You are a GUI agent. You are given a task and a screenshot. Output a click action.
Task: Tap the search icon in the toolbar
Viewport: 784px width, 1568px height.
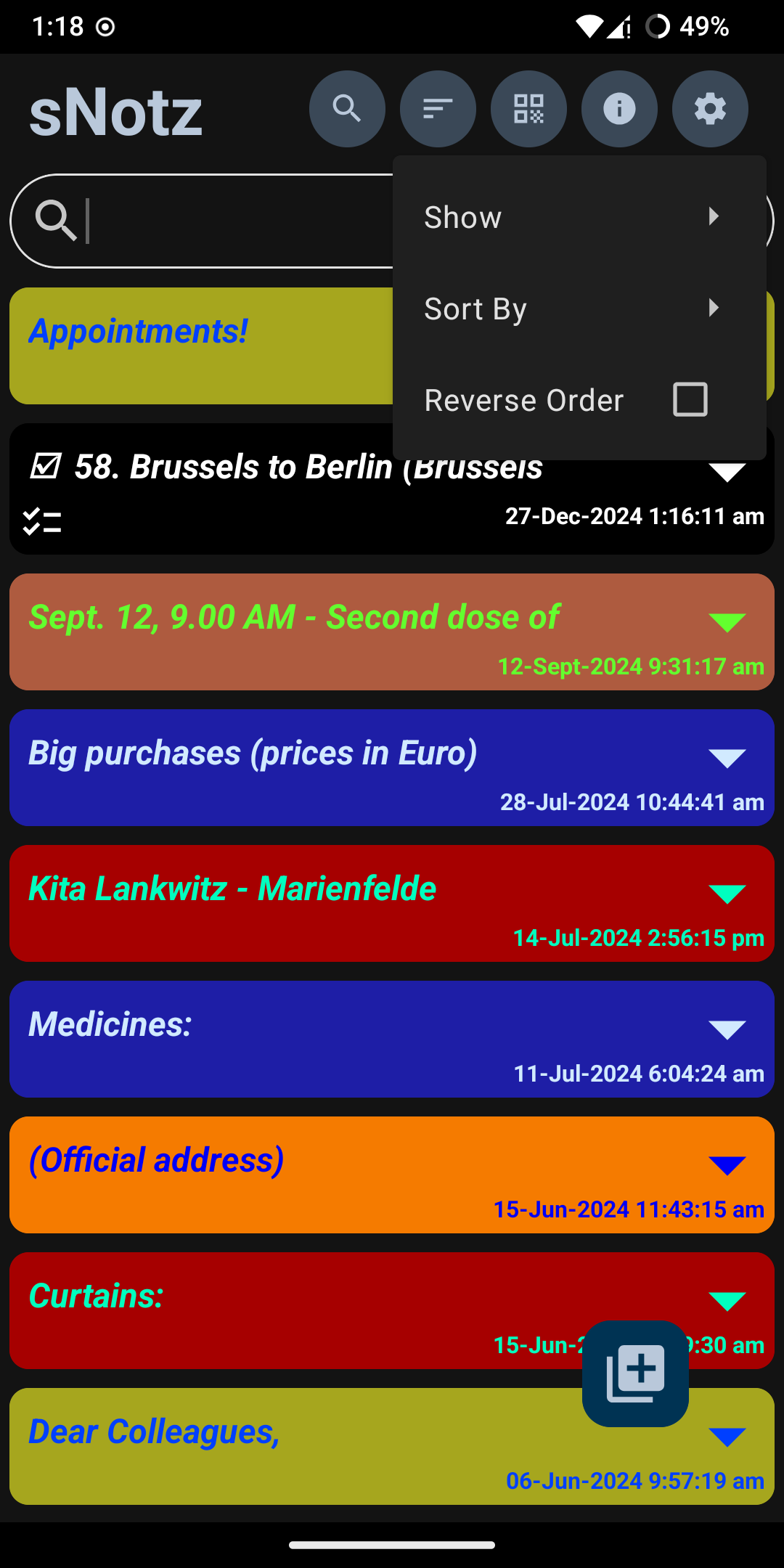(x=347, y=109)
